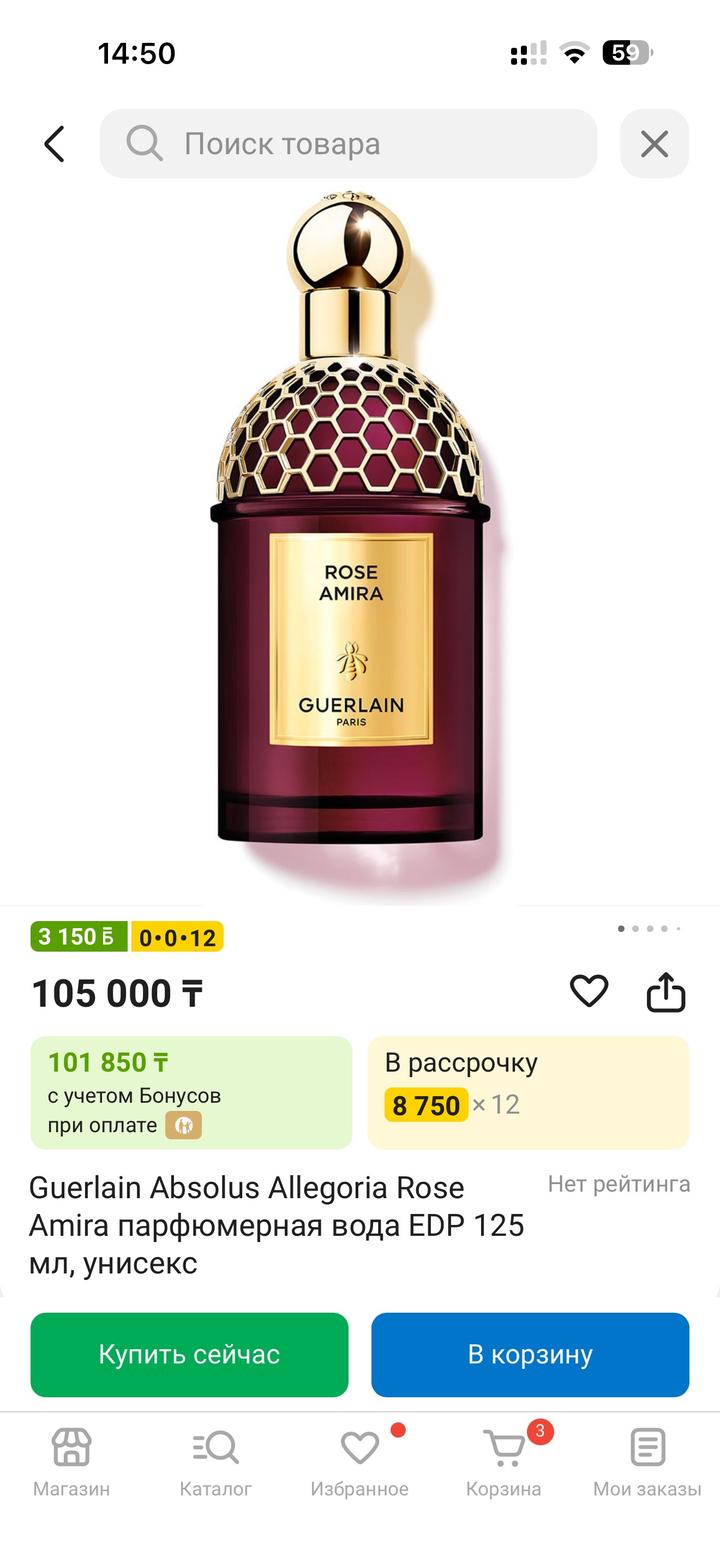Image resolution: width=720 pixels, height=1564 pixels.
Task: Close the product page with X
Action: pos(654,144)
